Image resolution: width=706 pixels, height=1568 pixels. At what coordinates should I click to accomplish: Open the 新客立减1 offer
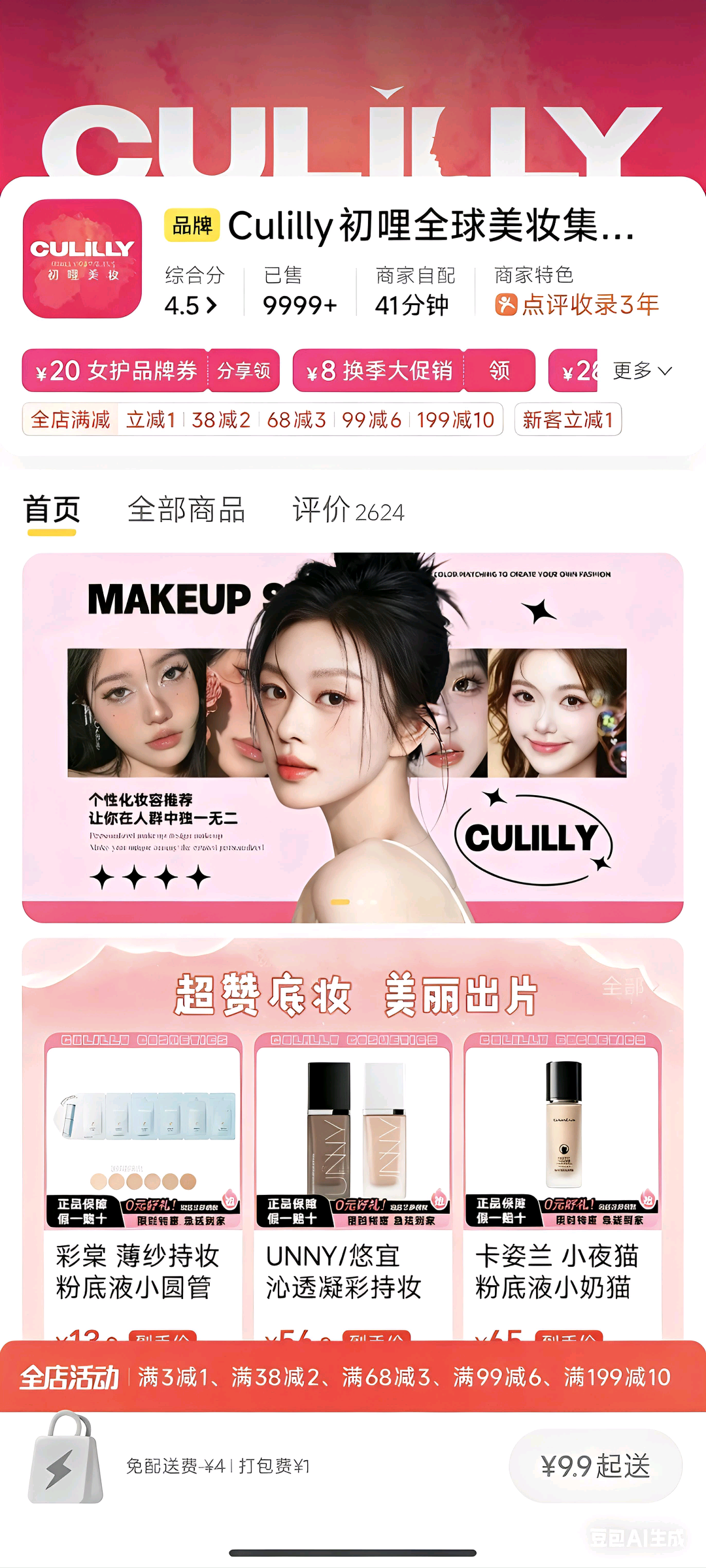point(567,419)
